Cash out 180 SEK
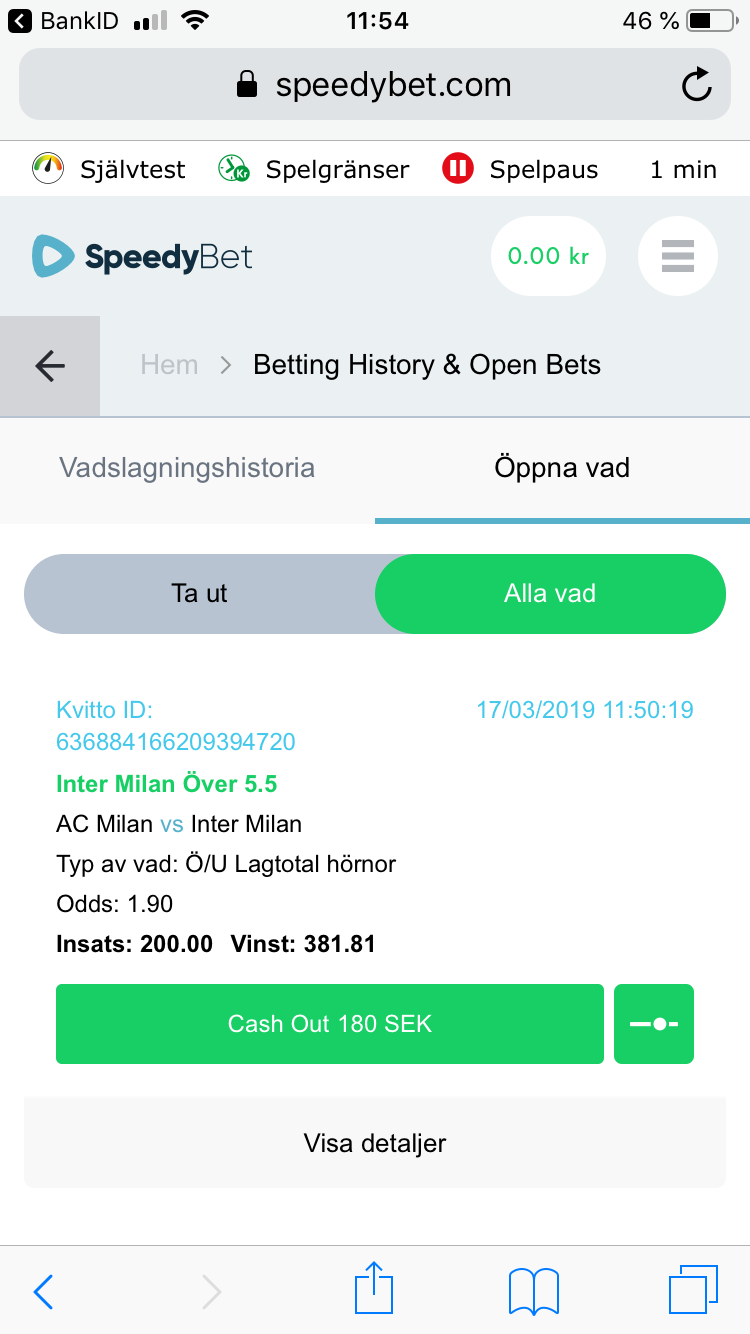The image size is (750, 1334). (x=330, y=1024)
